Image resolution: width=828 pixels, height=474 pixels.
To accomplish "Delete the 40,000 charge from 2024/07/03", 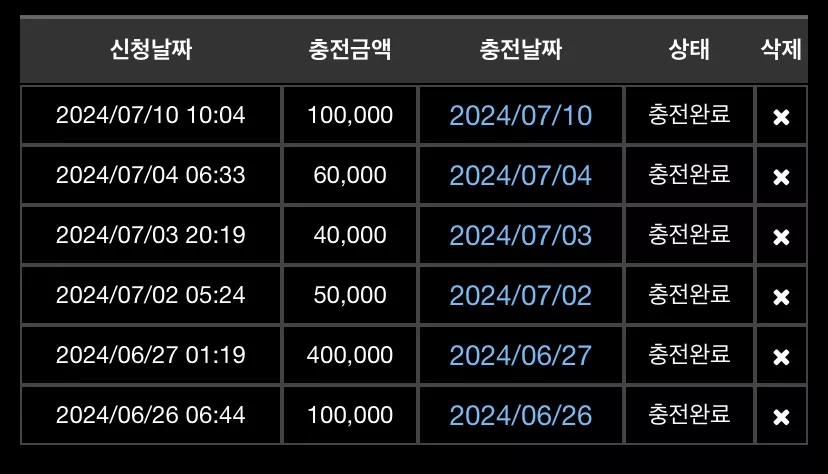I will coord(781,237).
